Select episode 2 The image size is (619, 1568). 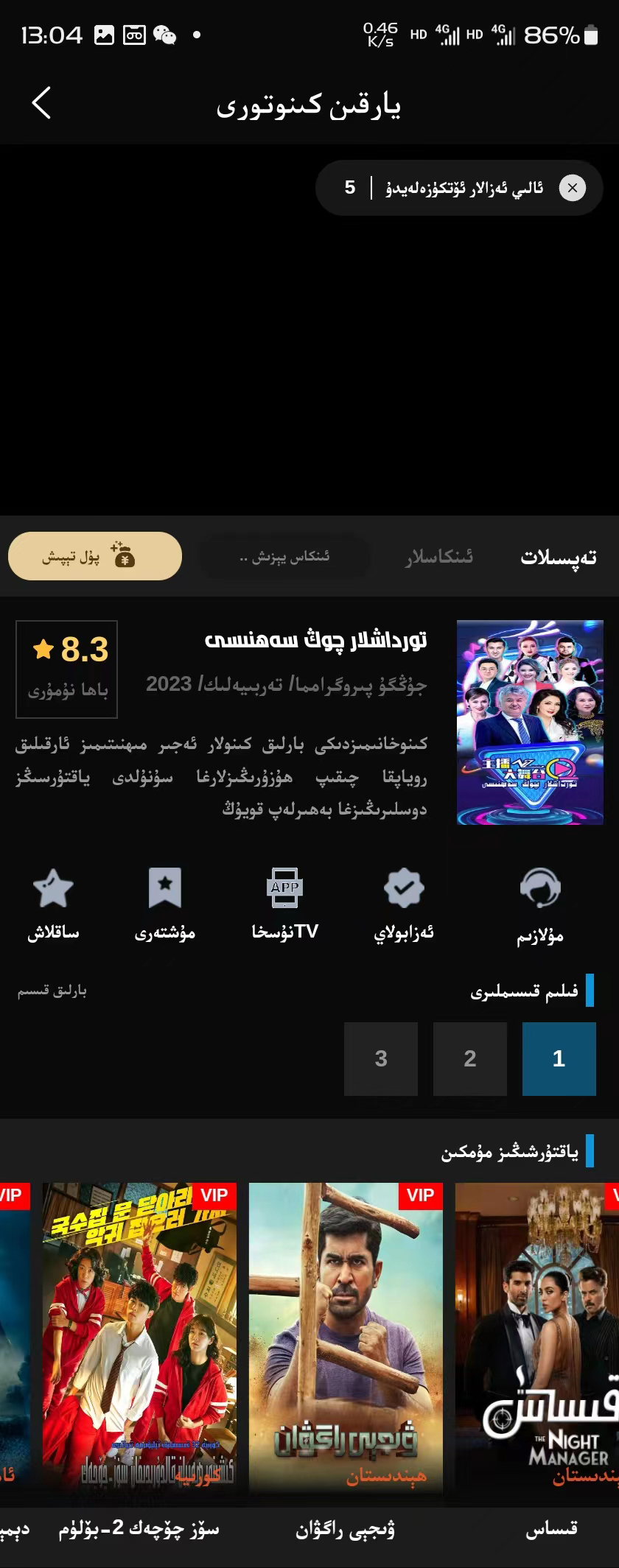[469, 1058]
